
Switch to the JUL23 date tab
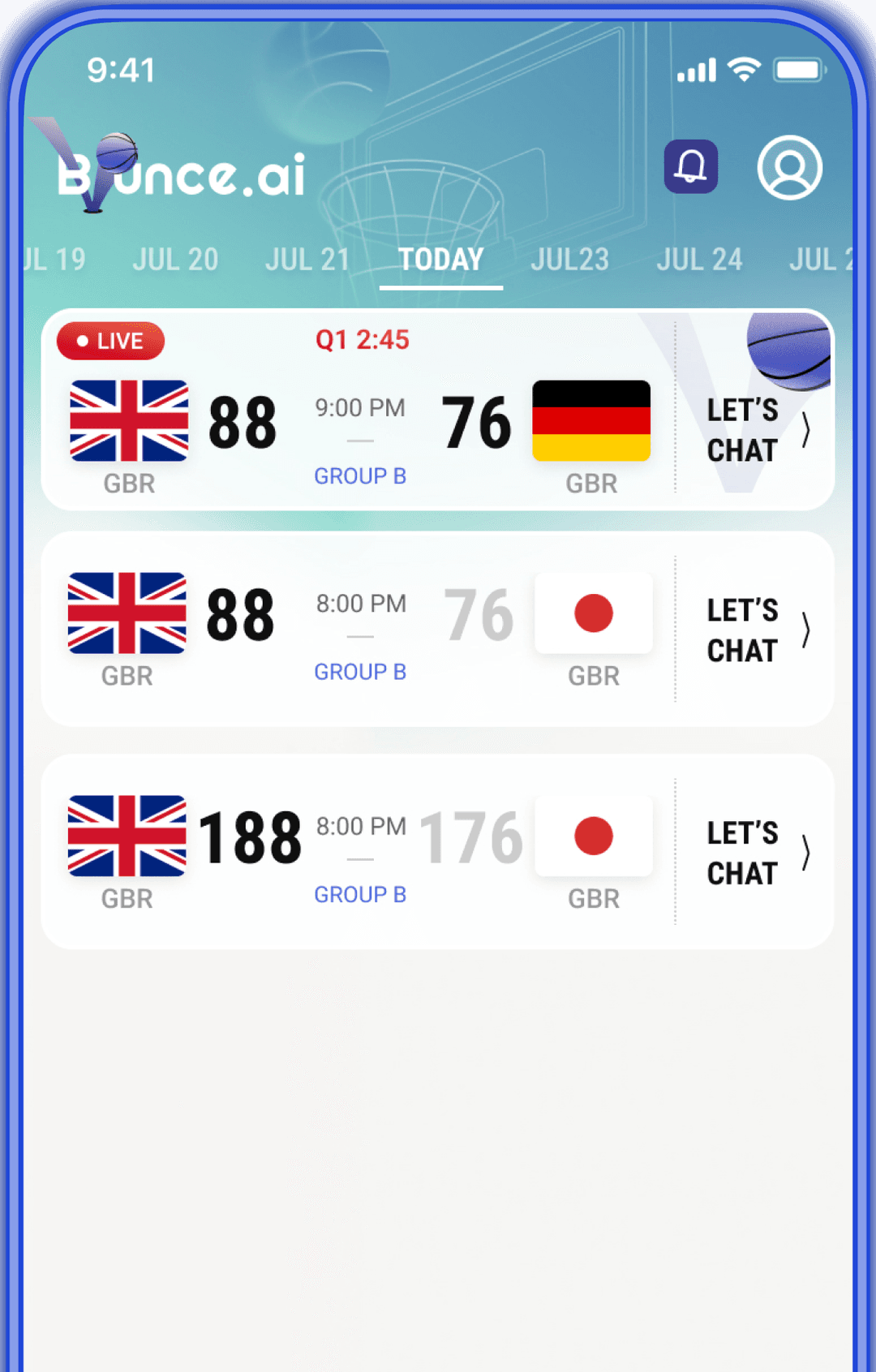click(569, 260)
